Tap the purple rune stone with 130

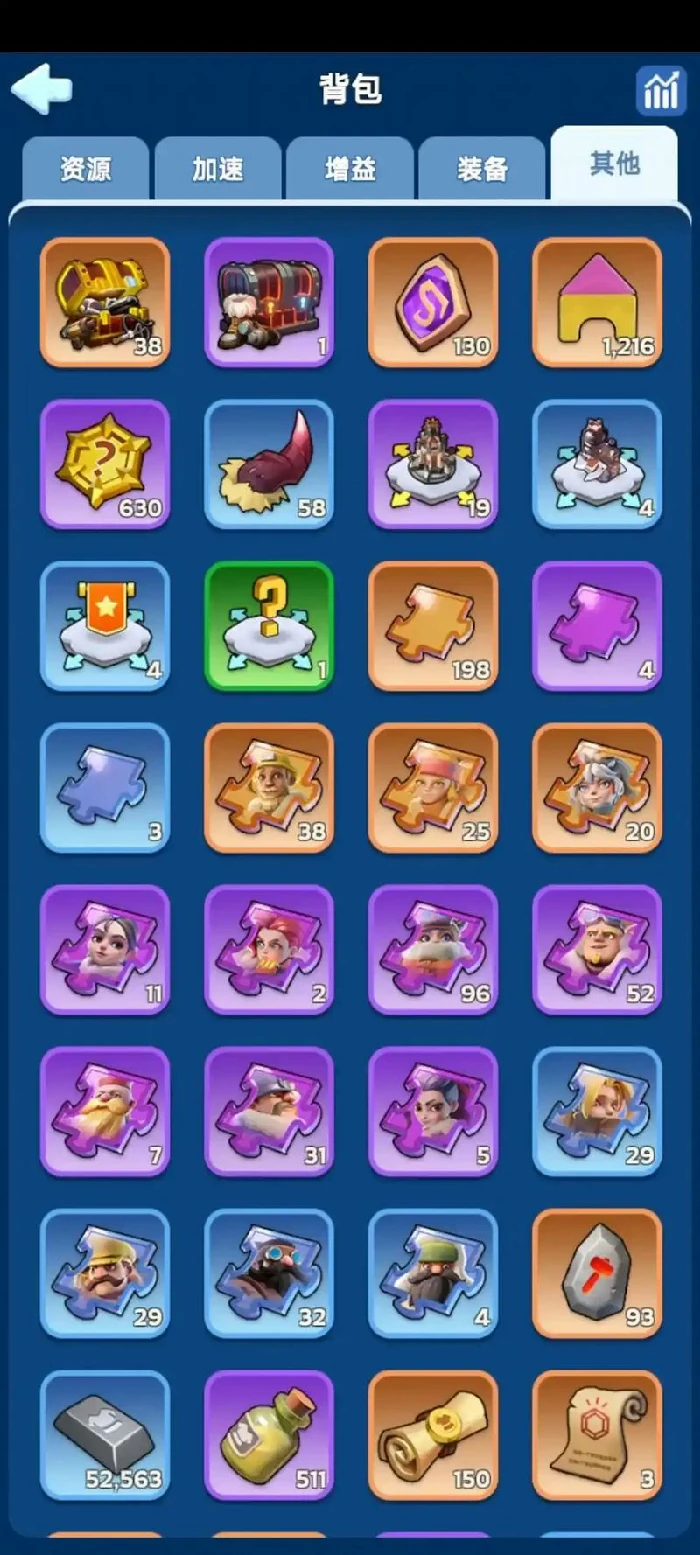tap(433, 302)
